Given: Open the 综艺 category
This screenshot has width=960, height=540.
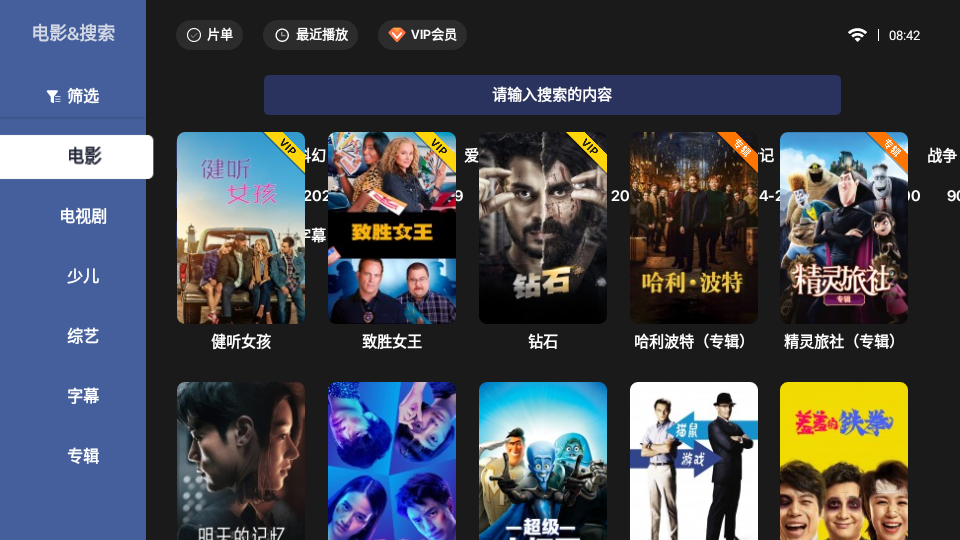Looking at the screenshot, I should [x=83, y=337].
